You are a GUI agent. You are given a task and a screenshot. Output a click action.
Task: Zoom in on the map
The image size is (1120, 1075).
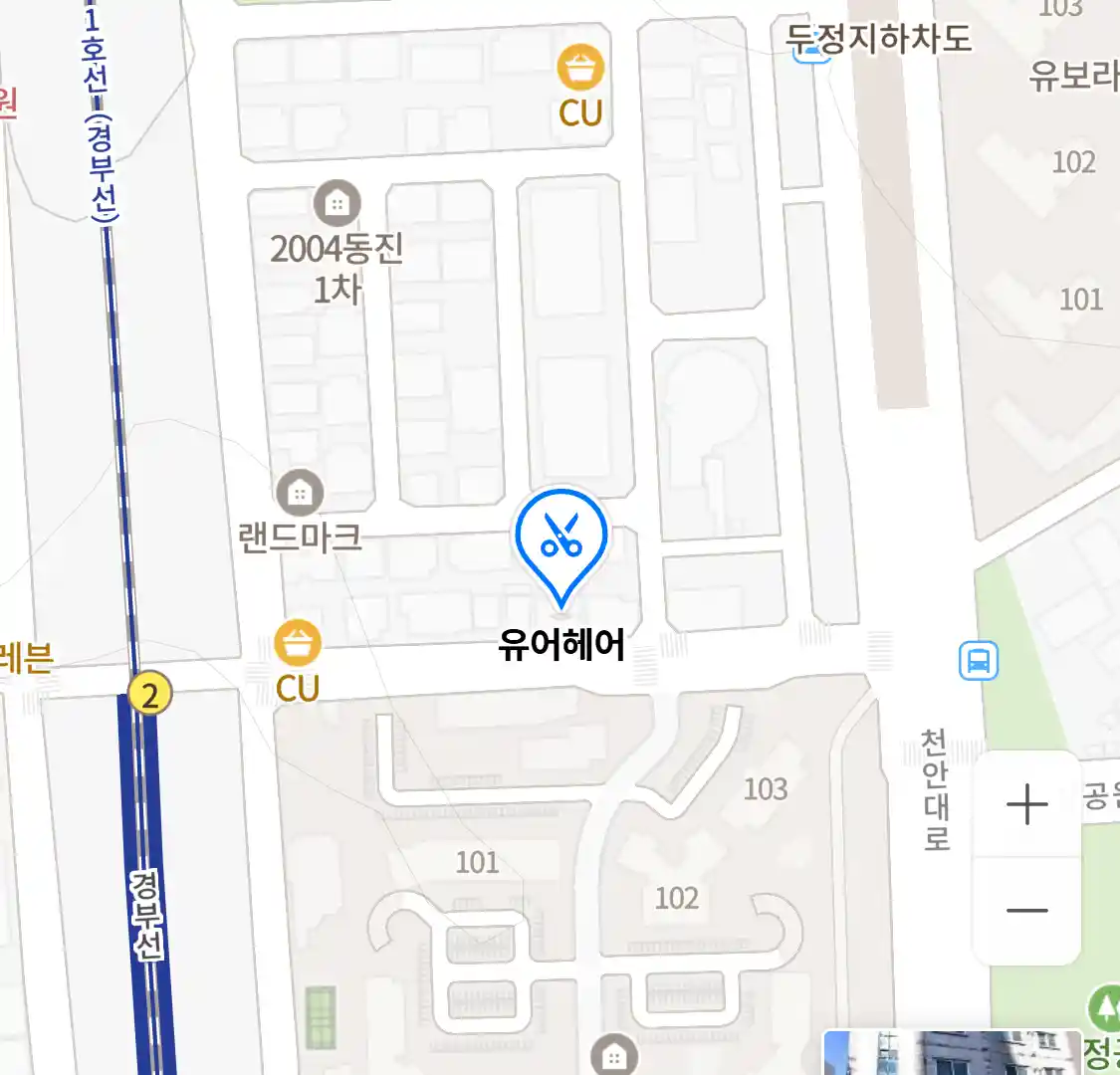(1026, 804)
